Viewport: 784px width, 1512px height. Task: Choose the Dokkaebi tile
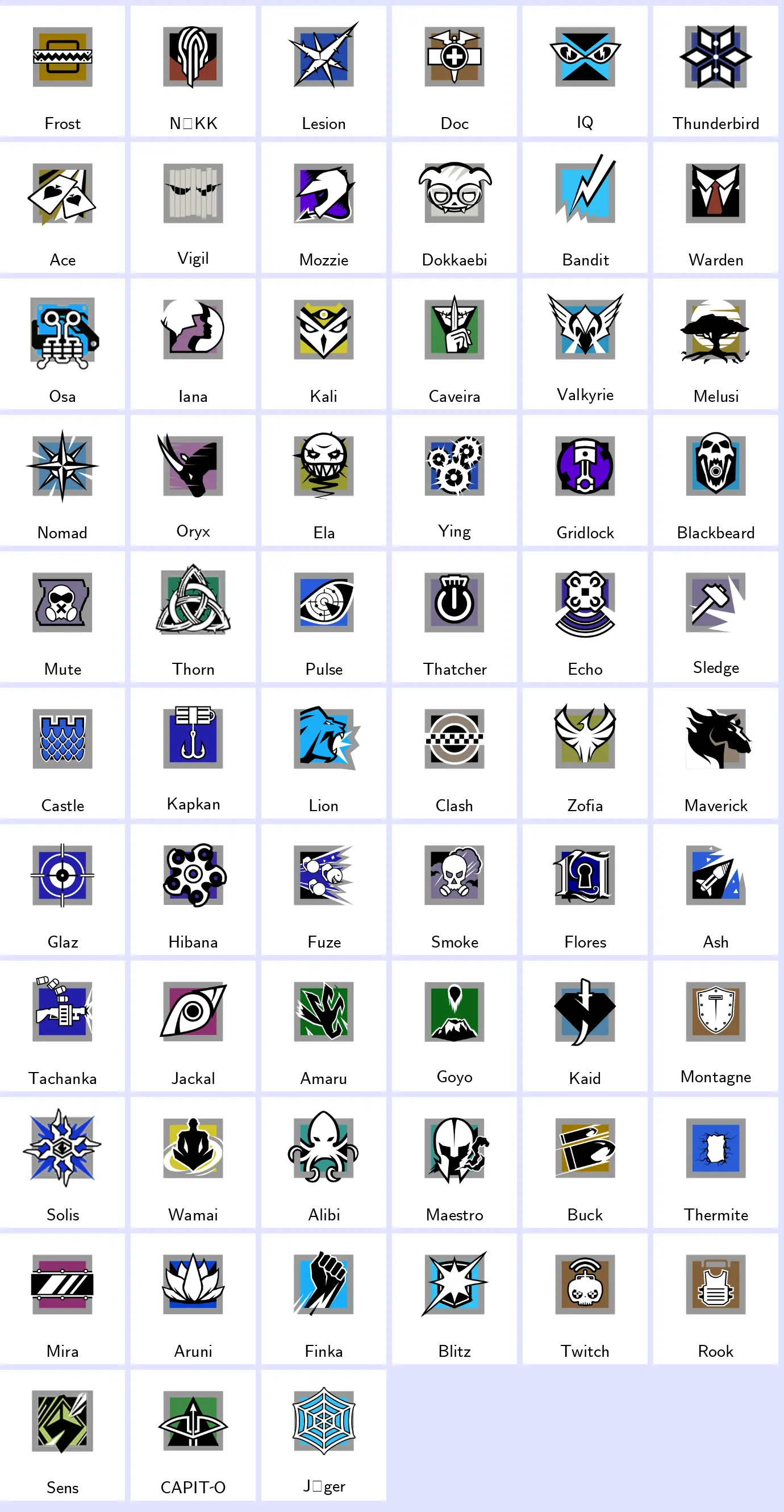tap(454, 208)
